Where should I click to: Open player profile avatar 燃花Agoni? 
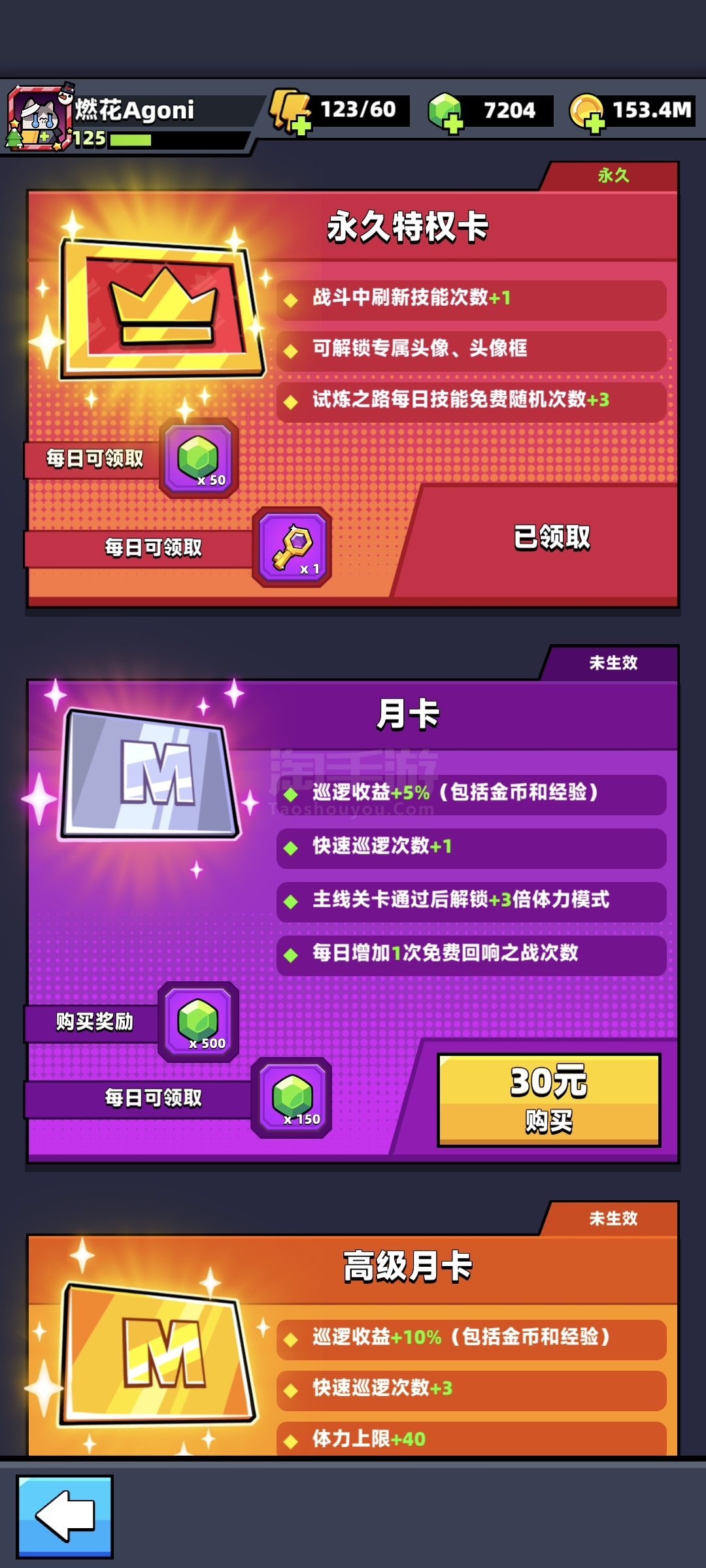point(39,118)
